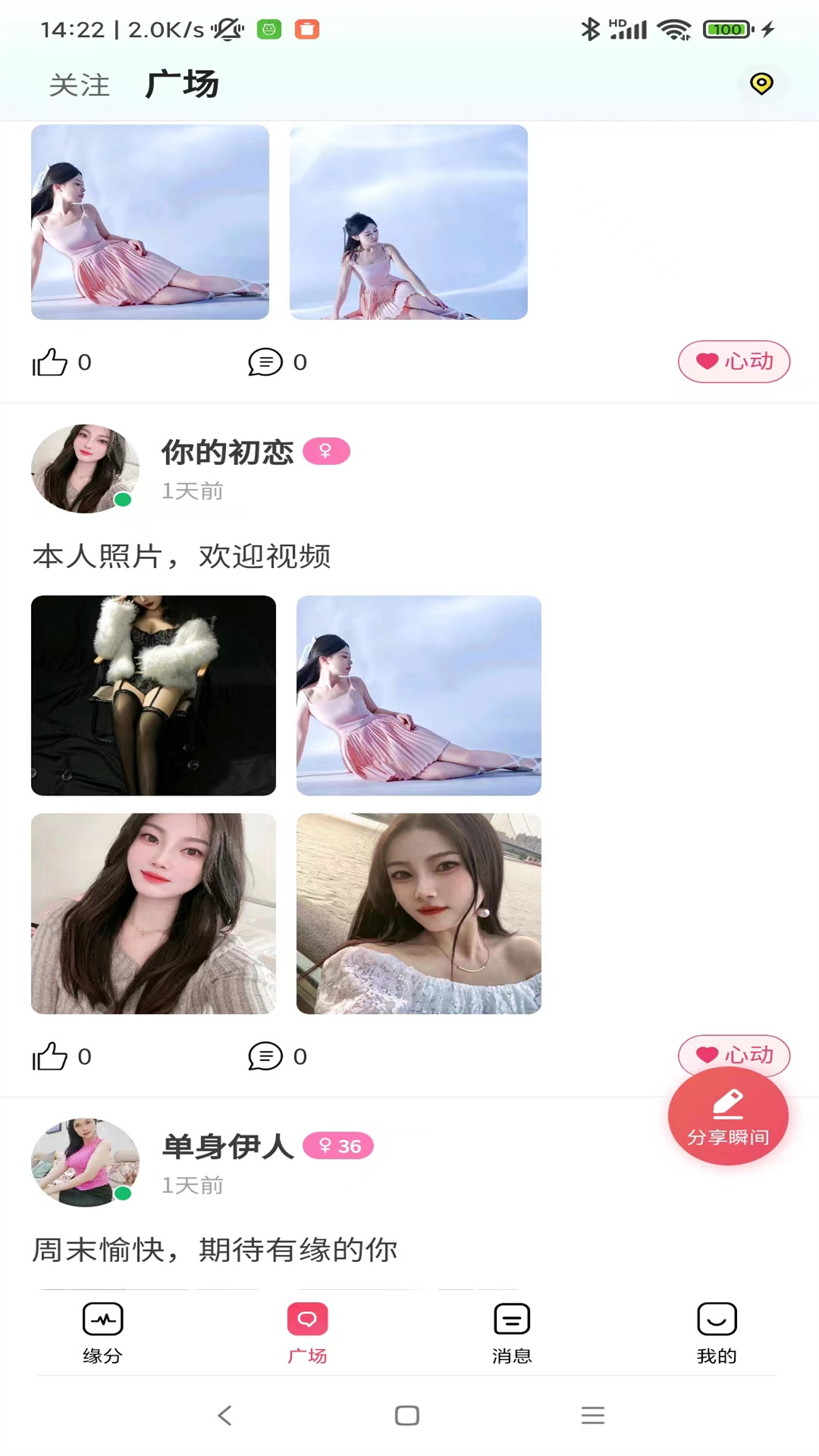
Task: Comment on 你的初恋's post
Action: pos(265,1056)
